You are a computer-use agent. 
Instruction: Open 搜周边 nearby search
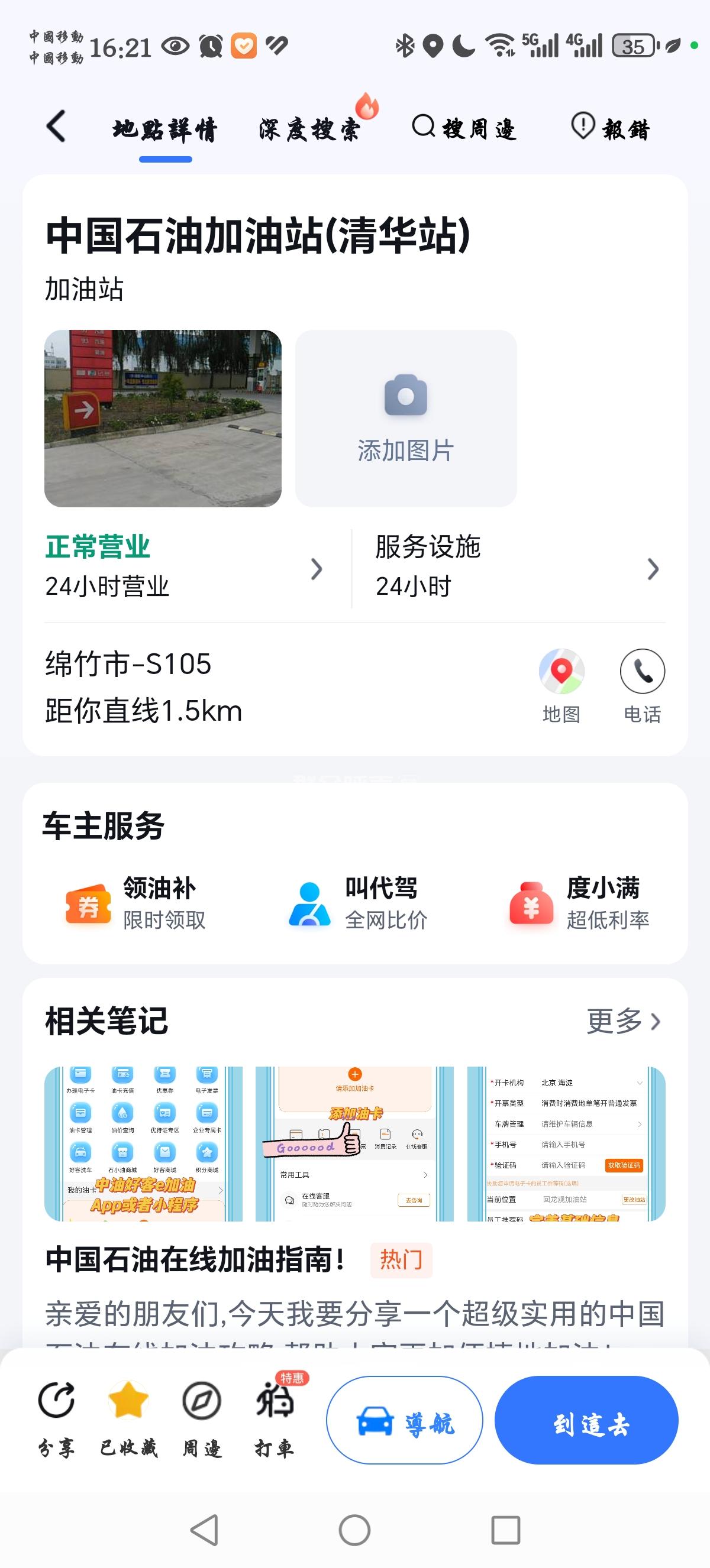(464, 128)
